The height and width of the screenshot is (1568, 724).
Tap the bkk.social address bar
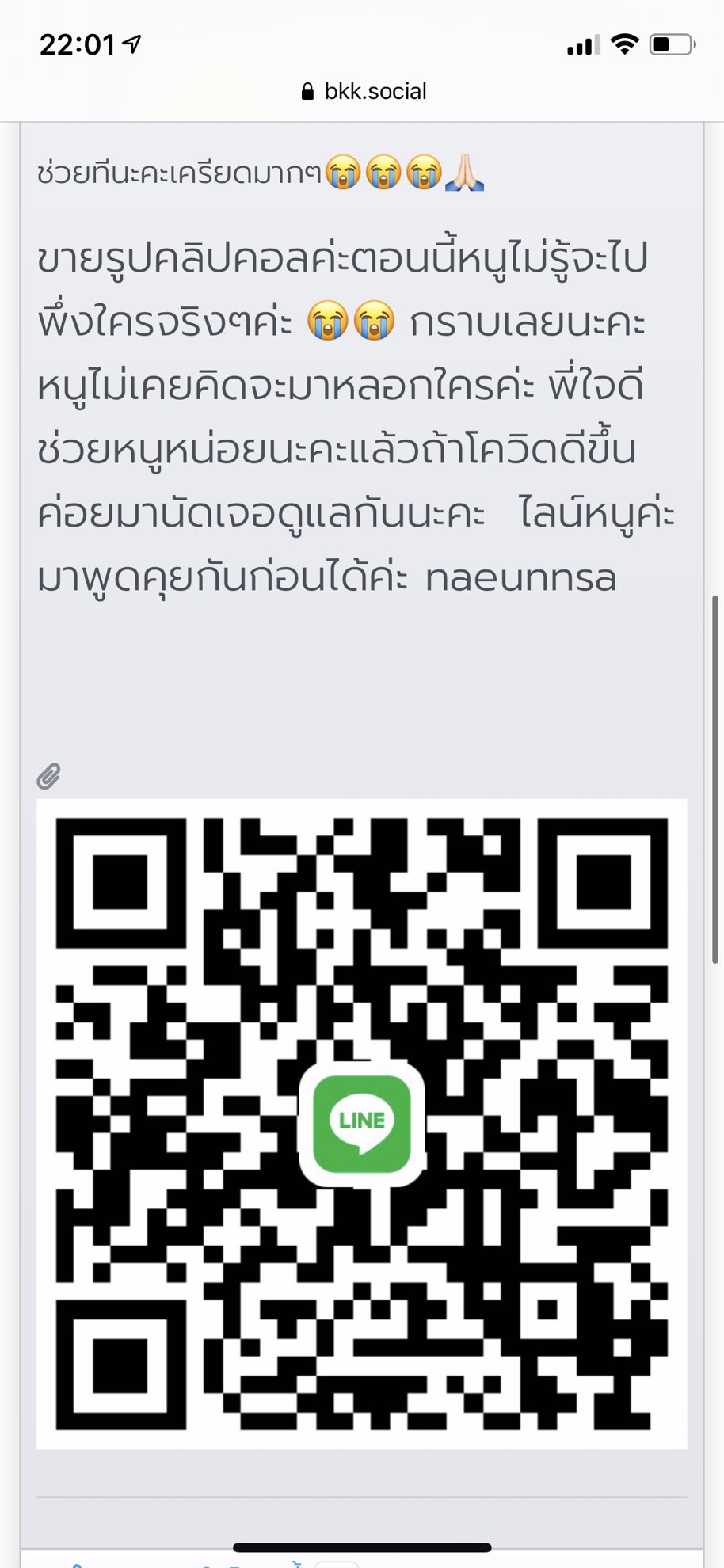pos(364,92)
